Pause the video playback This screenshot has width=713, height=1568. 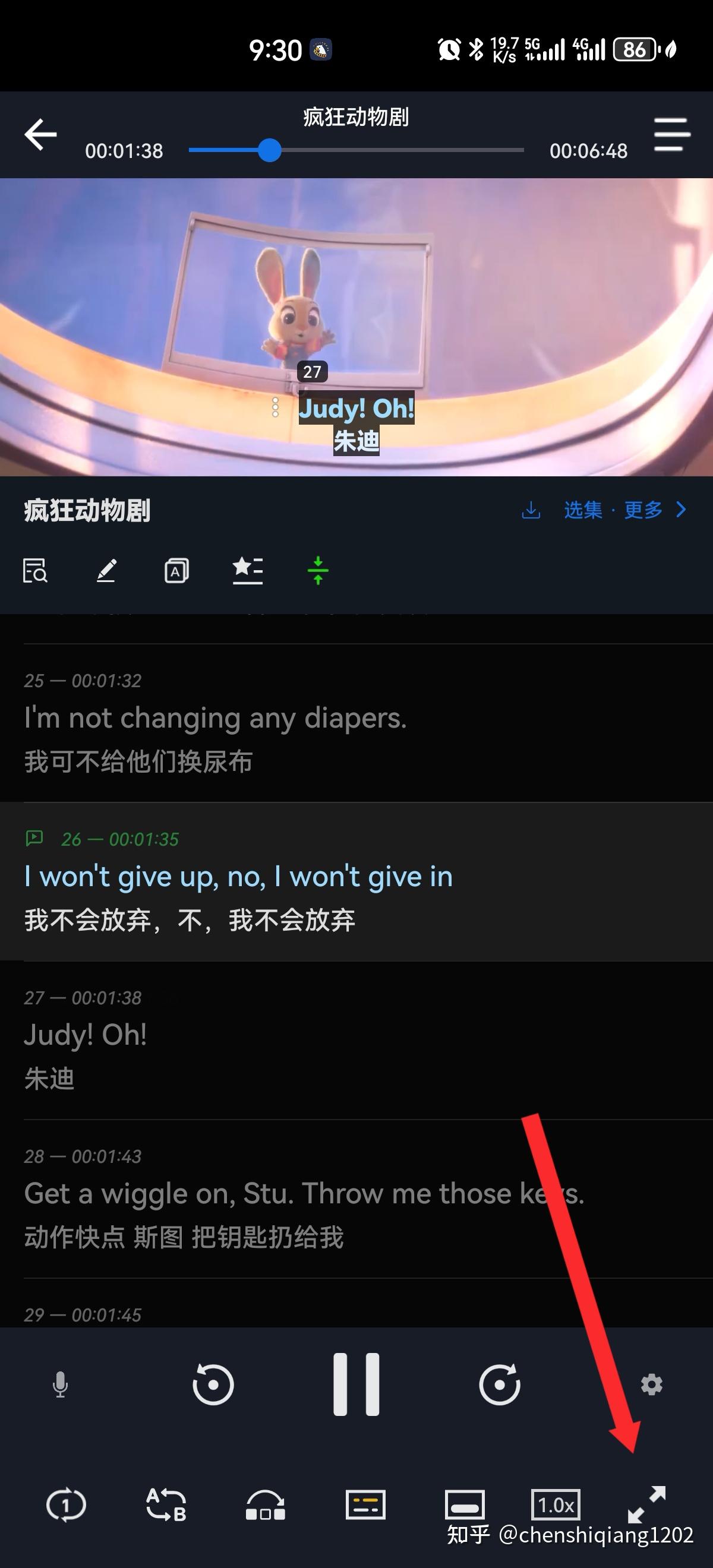[356, 1385]
